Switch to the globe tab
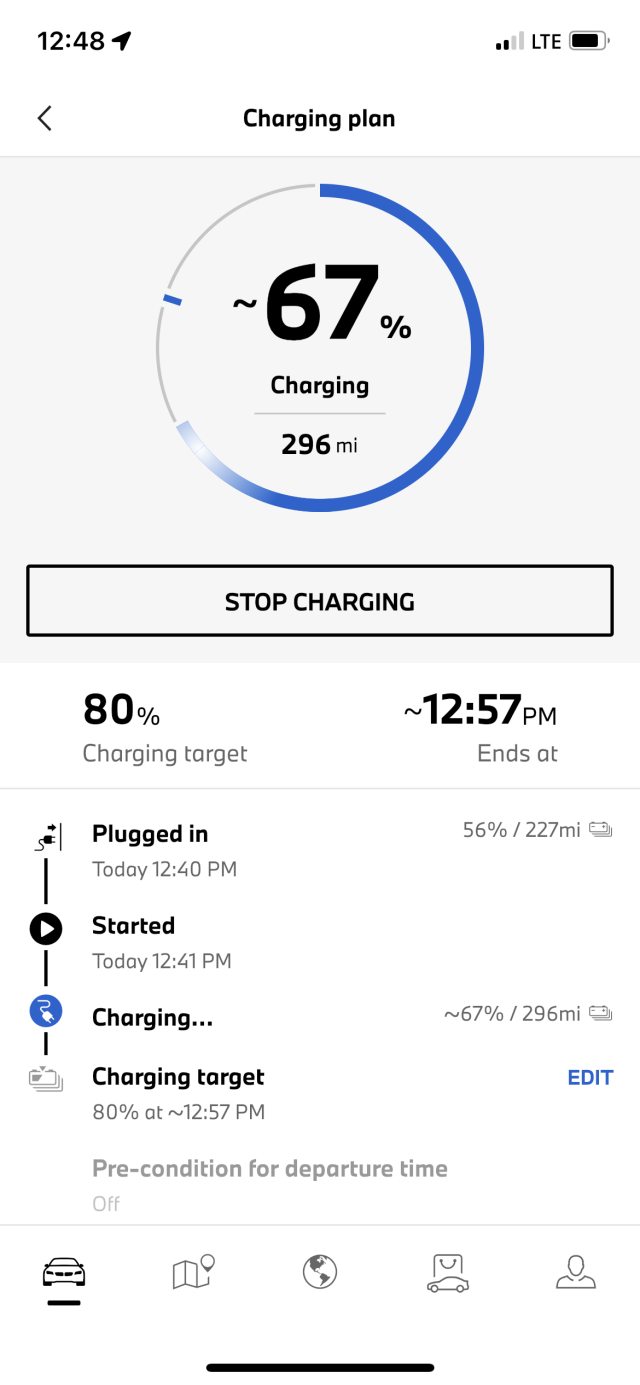640x1385 pixels. click(x=320, y=1272)
